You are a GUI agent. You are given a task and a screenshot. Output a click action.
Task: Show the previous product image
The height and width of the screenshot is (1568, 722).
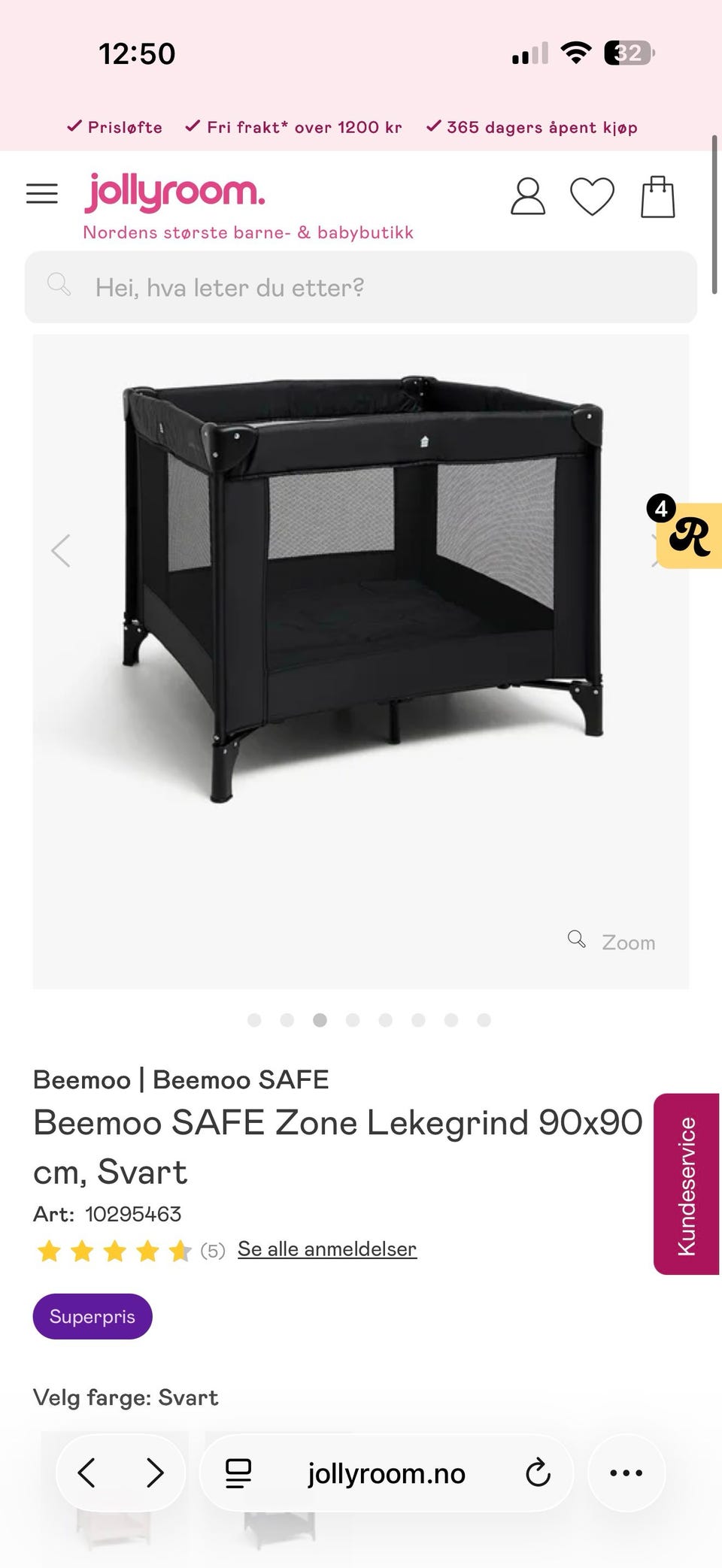61,551
